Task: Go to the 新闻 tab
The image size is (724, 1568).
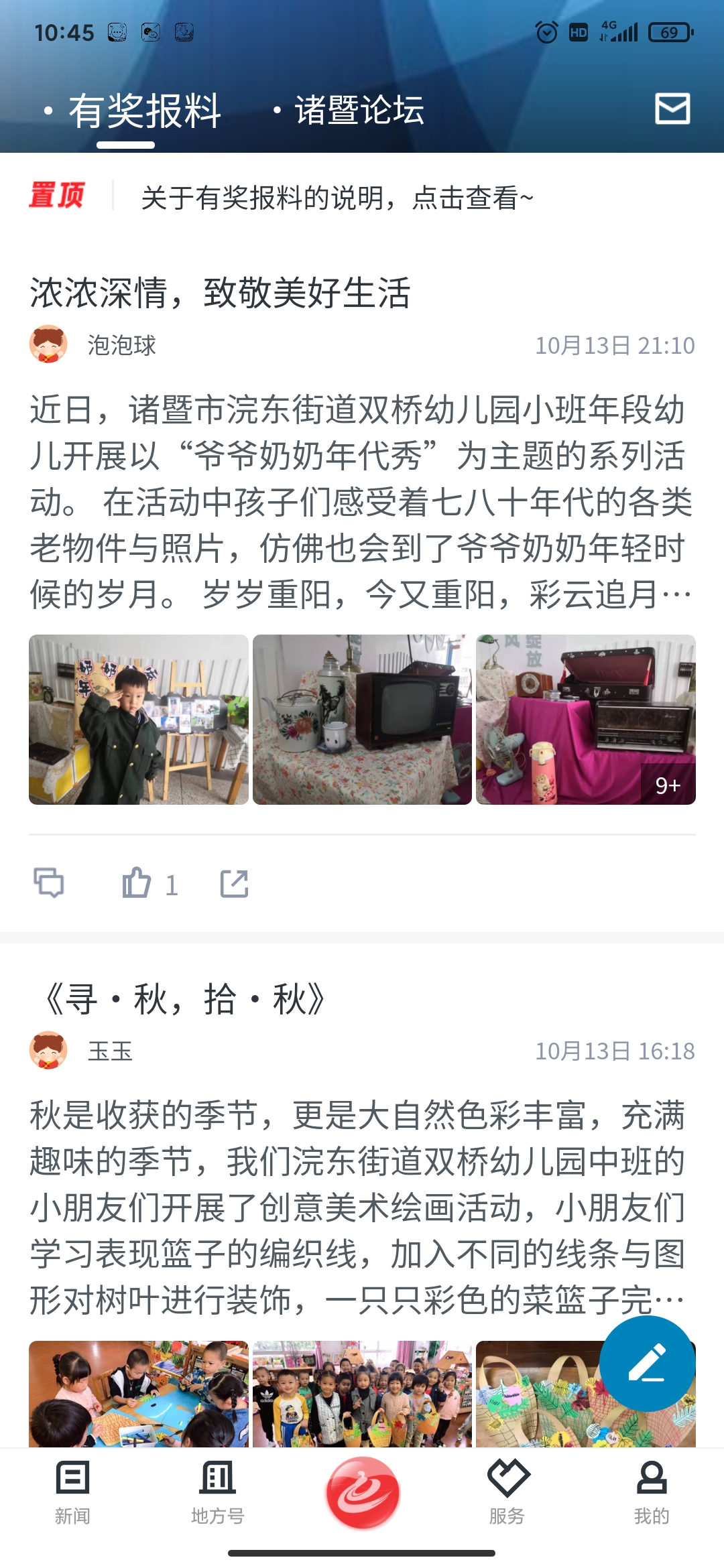Action: coord(72,1492)
